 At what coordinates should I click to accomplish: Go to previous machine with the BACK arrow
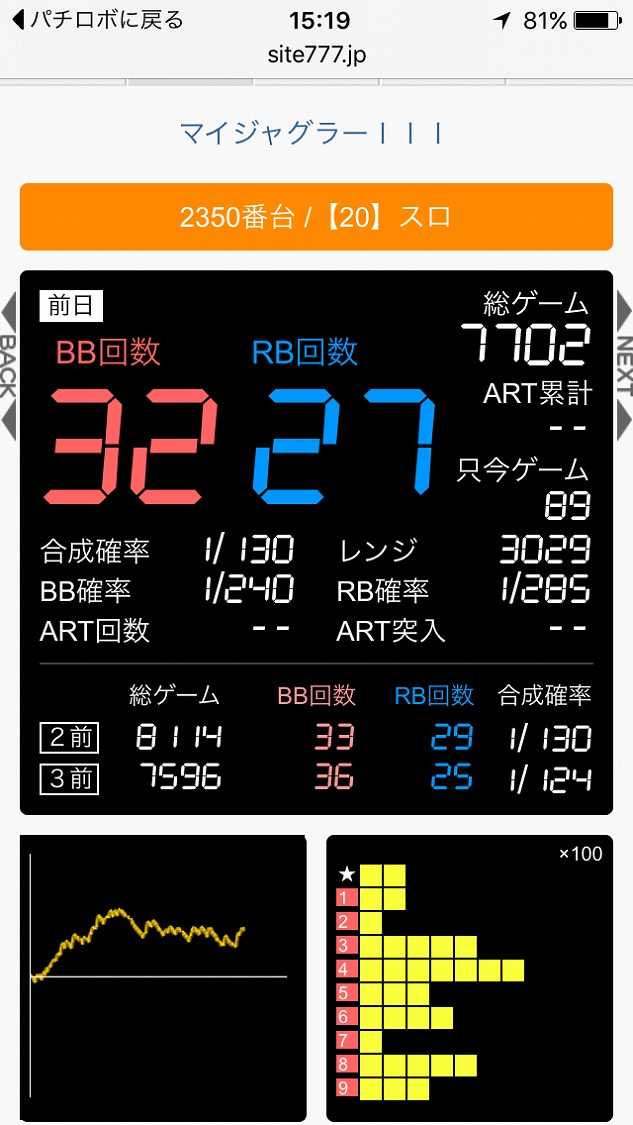8,367
